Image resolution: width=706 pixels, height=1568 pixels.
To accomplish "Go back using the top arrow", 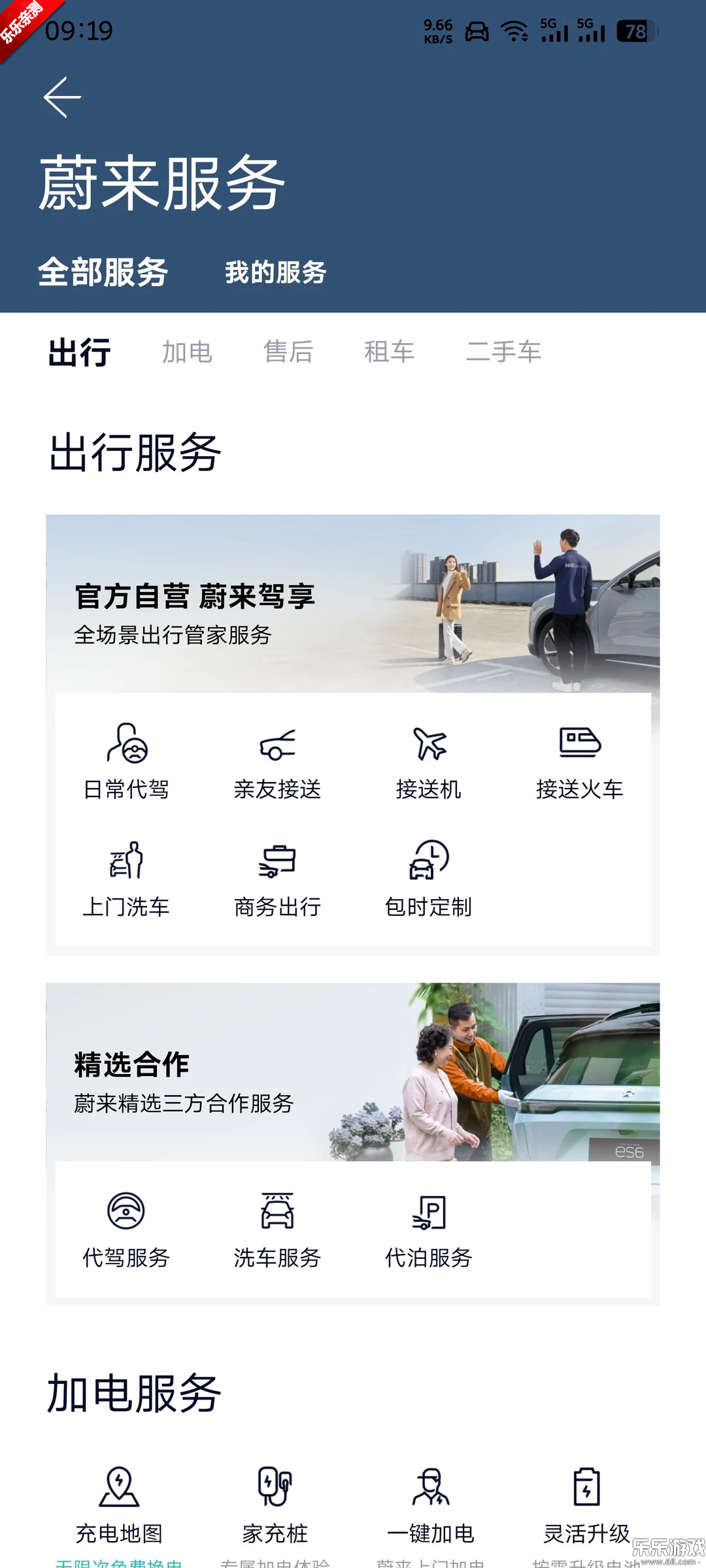I will (63, 97).
